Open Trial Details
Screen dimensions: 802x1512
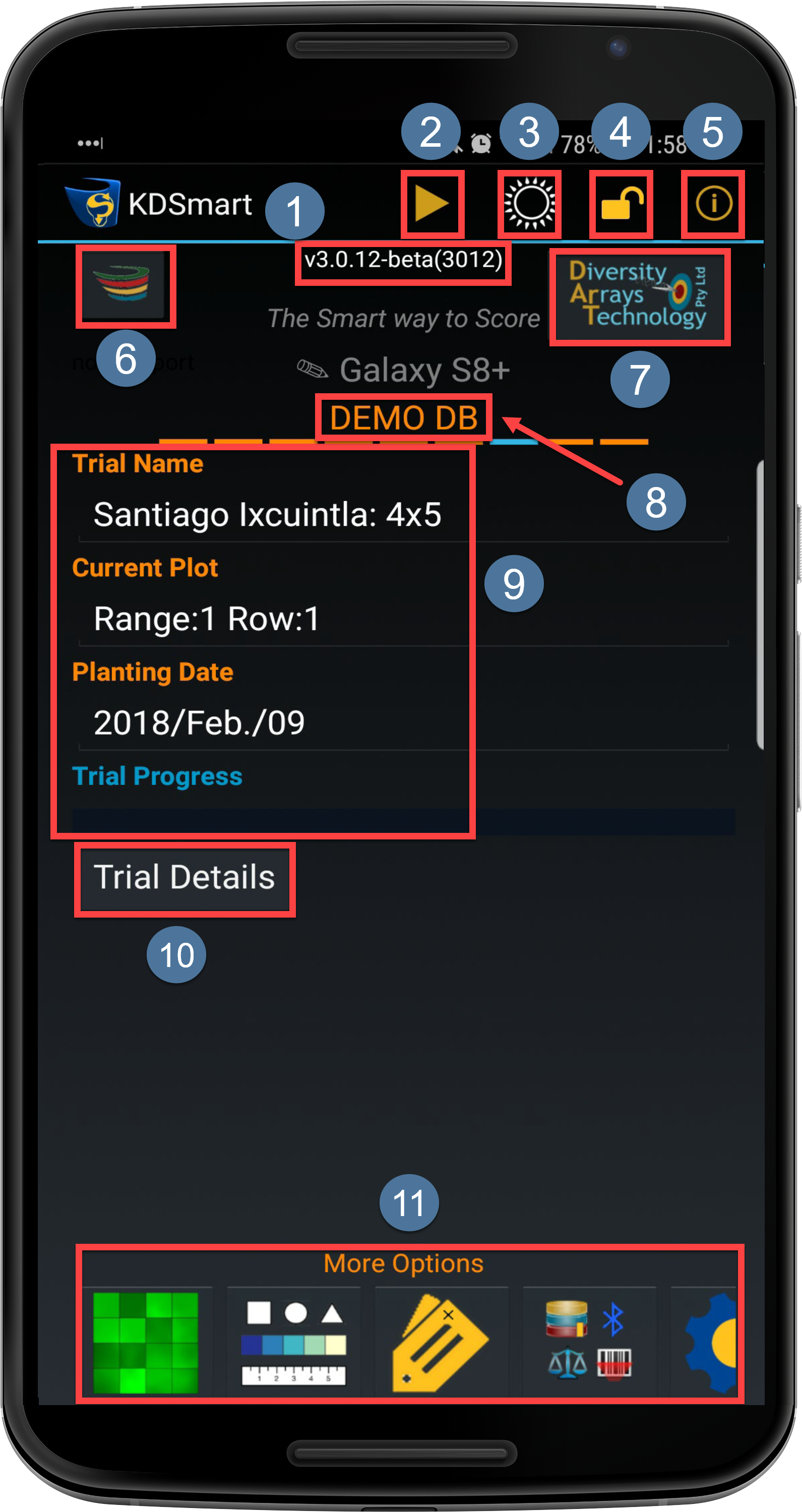(x=184, y=877)
